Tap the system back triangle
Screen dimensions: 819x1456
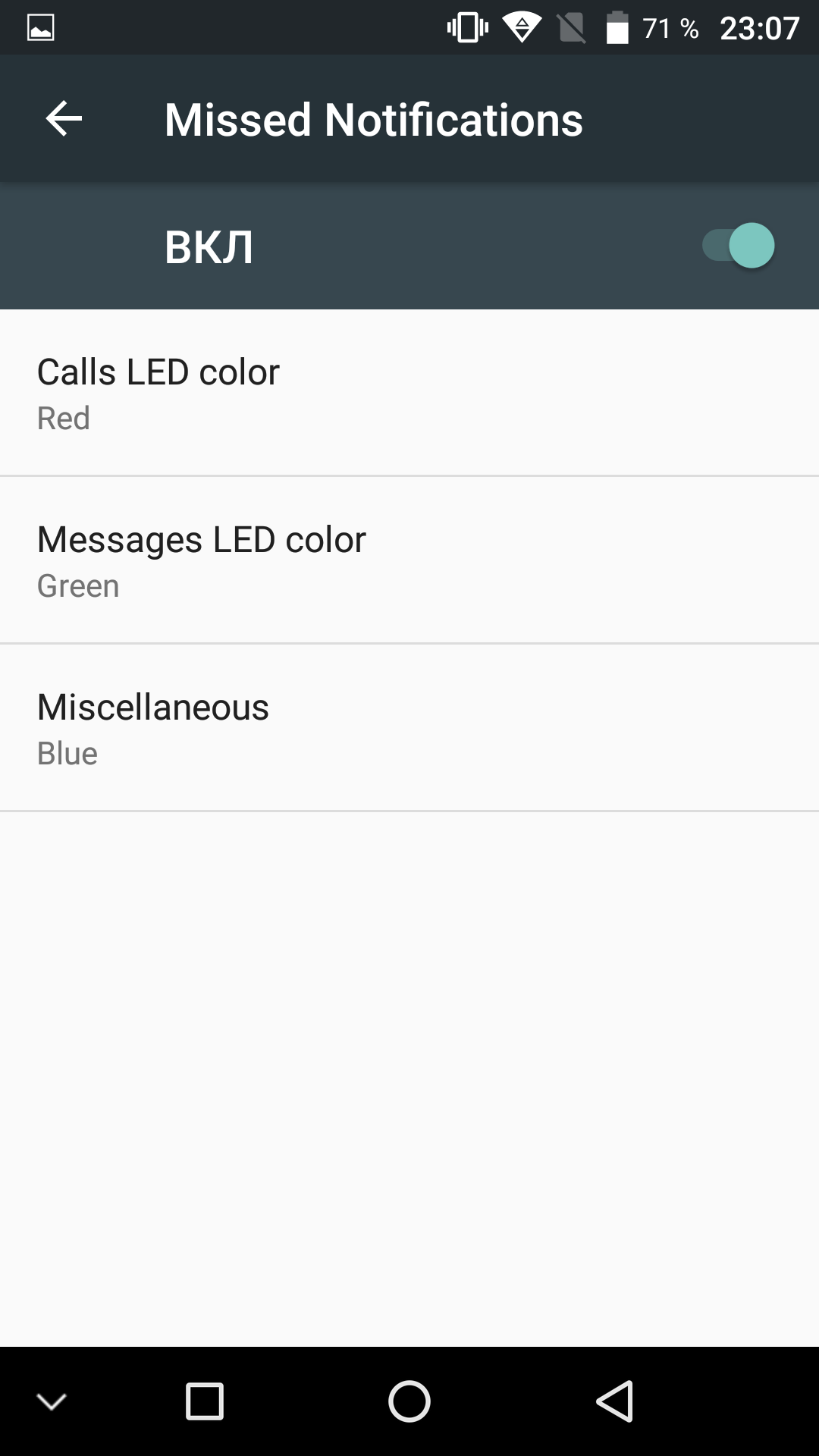pyautogui.click(x=614, y=1401)
